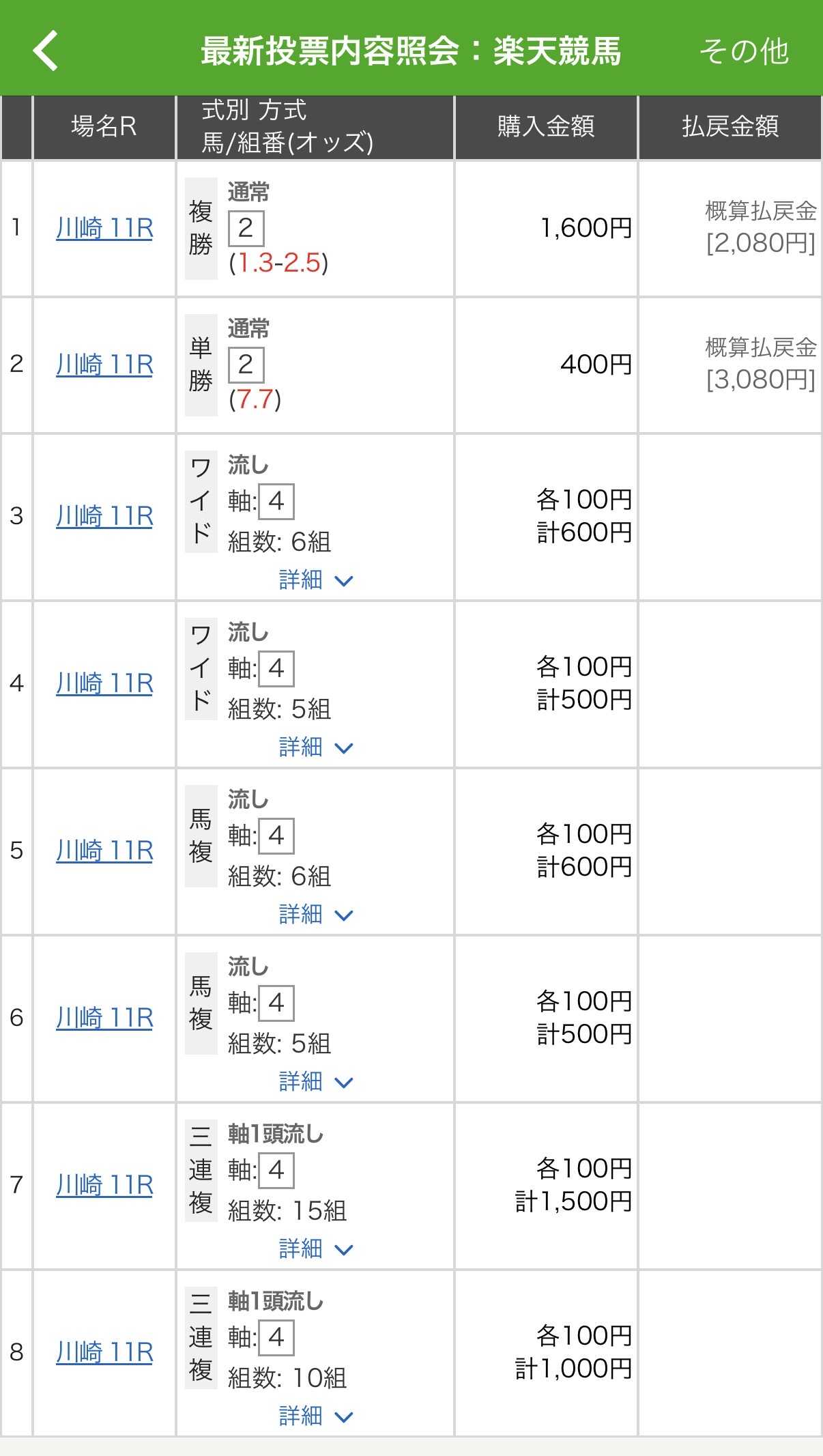
Task: Open 川崎 11R link in row 1
Action: [104, 228]
